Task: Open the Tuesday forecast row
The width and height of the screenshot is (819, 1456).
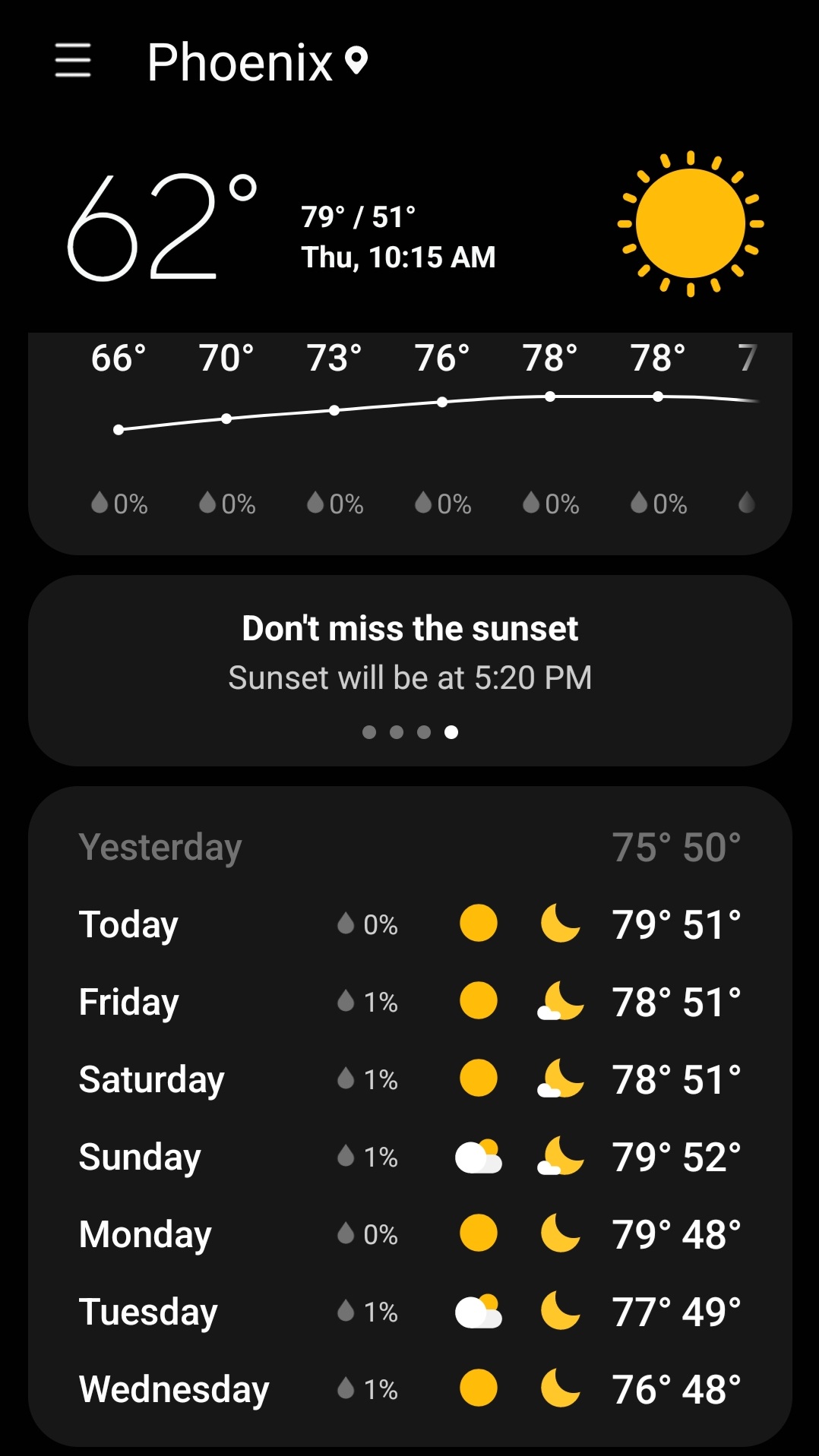Action: (410, 1312)
